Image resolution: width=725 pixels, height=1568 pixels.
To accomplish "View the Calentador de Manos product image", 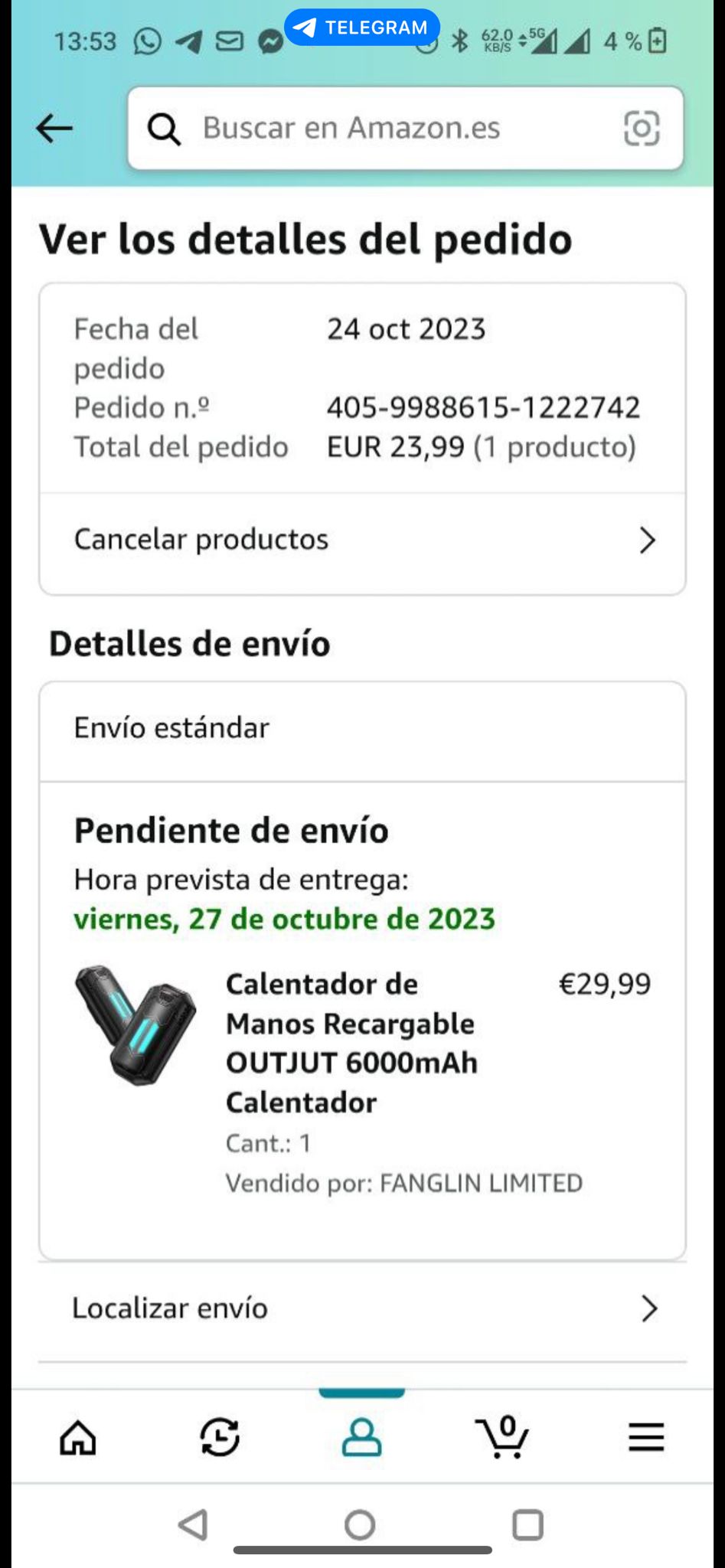I will click(136, 1024).
